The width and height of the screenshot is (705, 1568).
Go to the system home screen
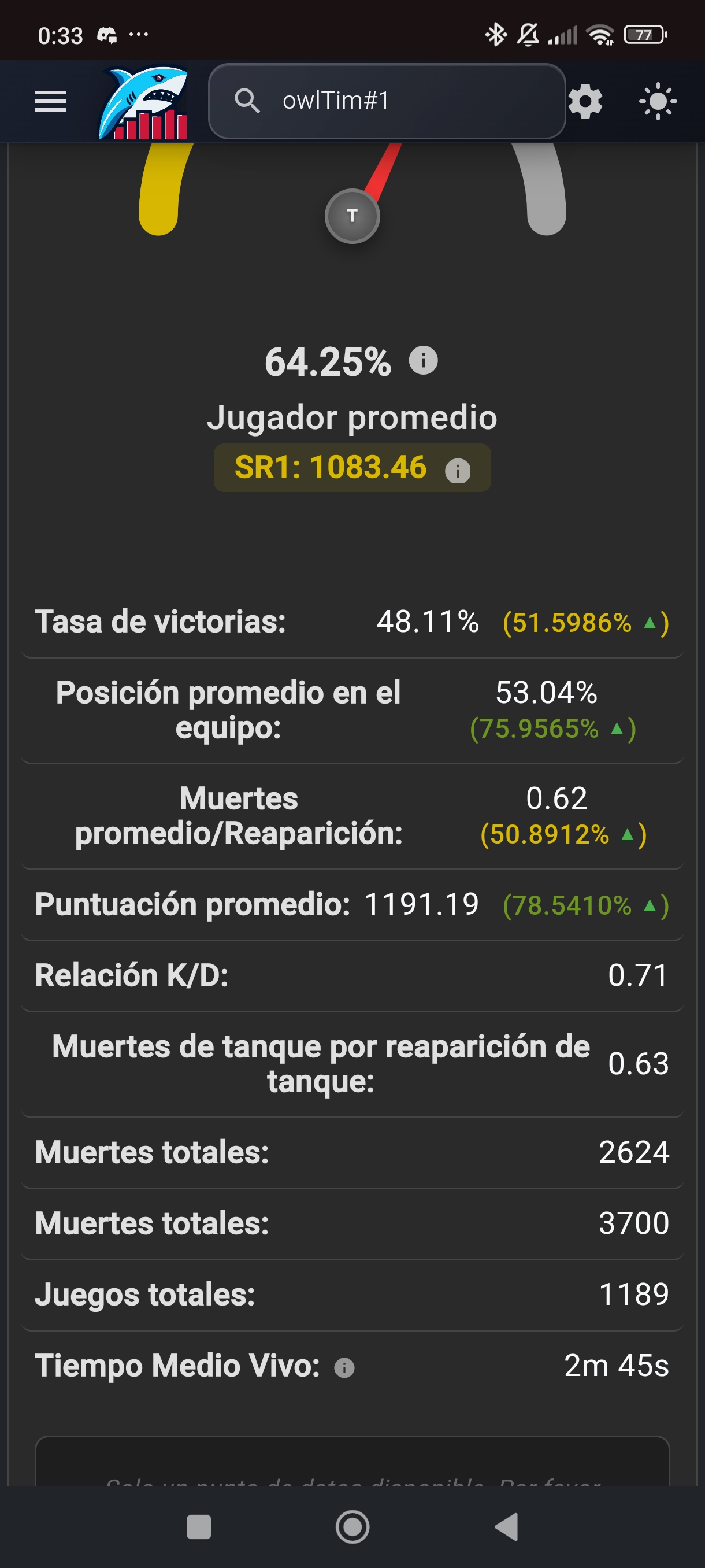click(352, 1526)
